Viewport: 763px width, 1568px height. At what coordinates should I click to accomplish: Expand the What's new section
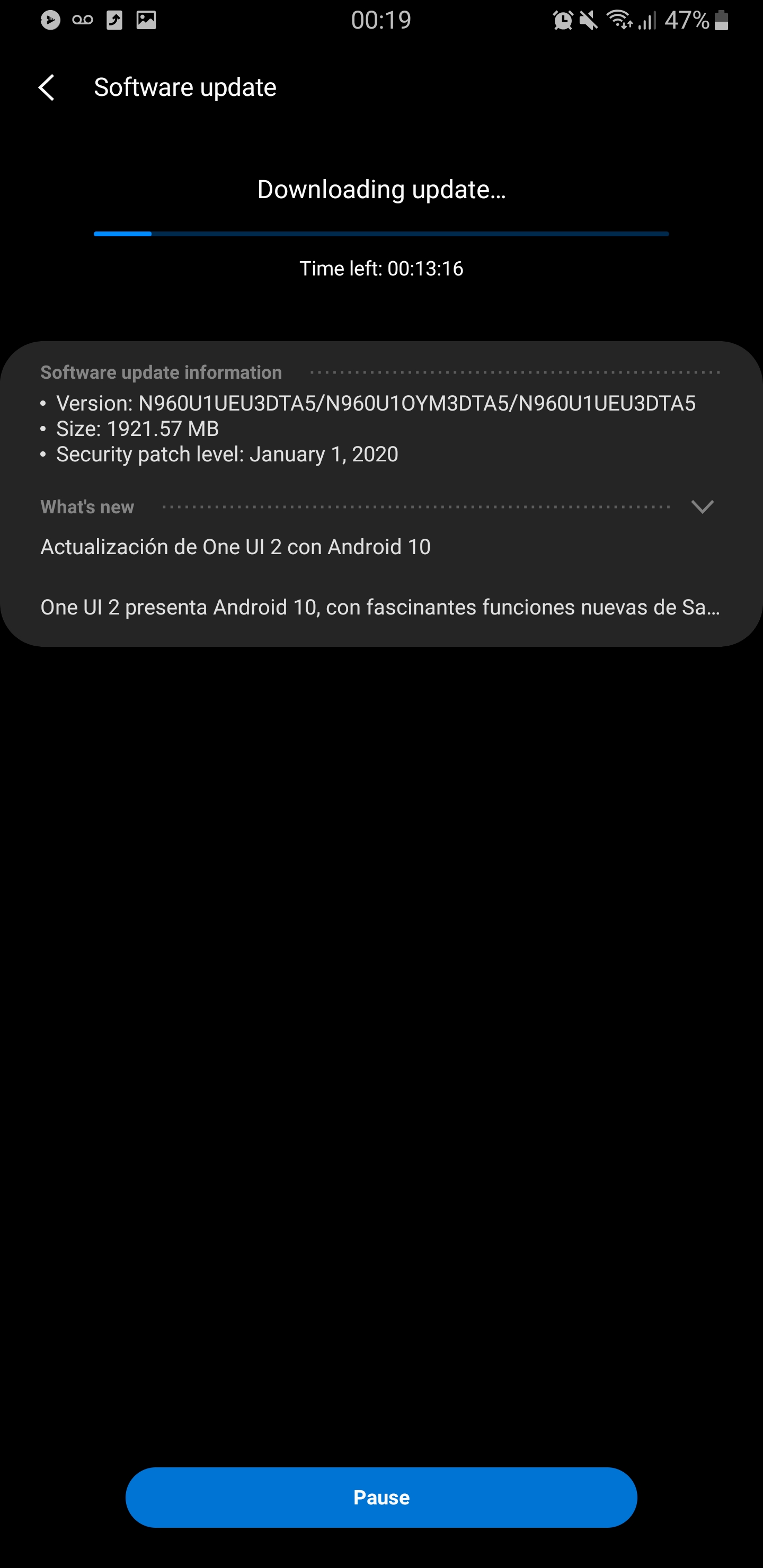tap(702, 507)
